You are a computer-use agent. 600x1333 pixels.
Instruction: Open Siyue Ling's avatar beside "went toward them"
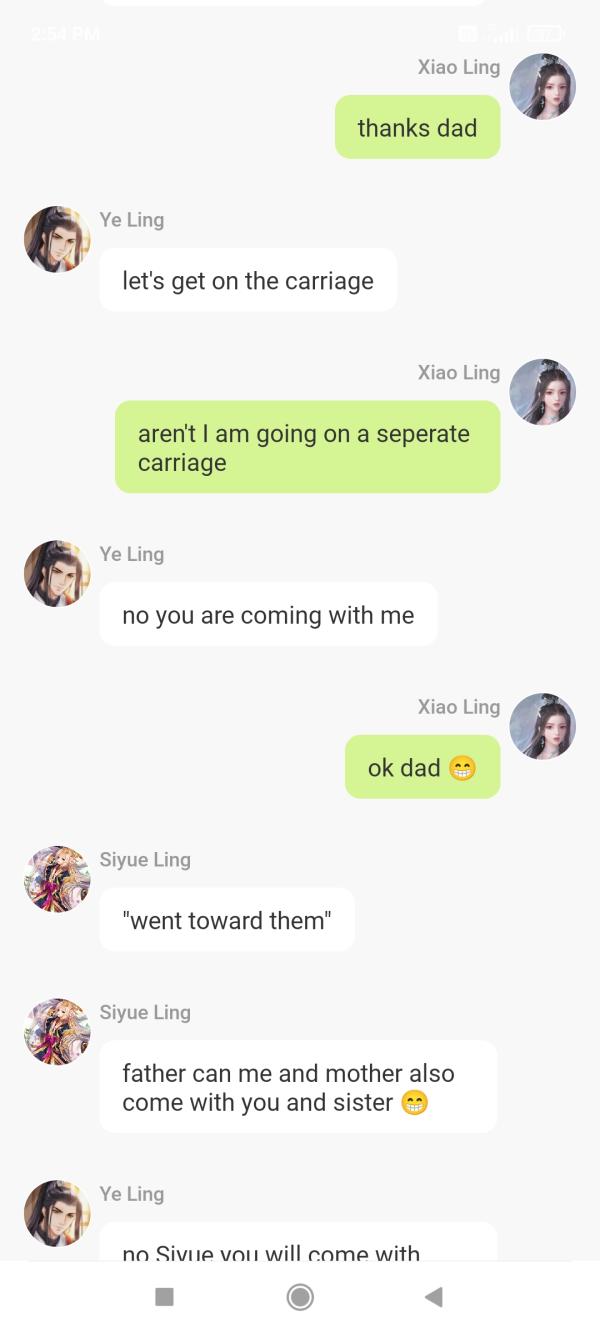57,879
